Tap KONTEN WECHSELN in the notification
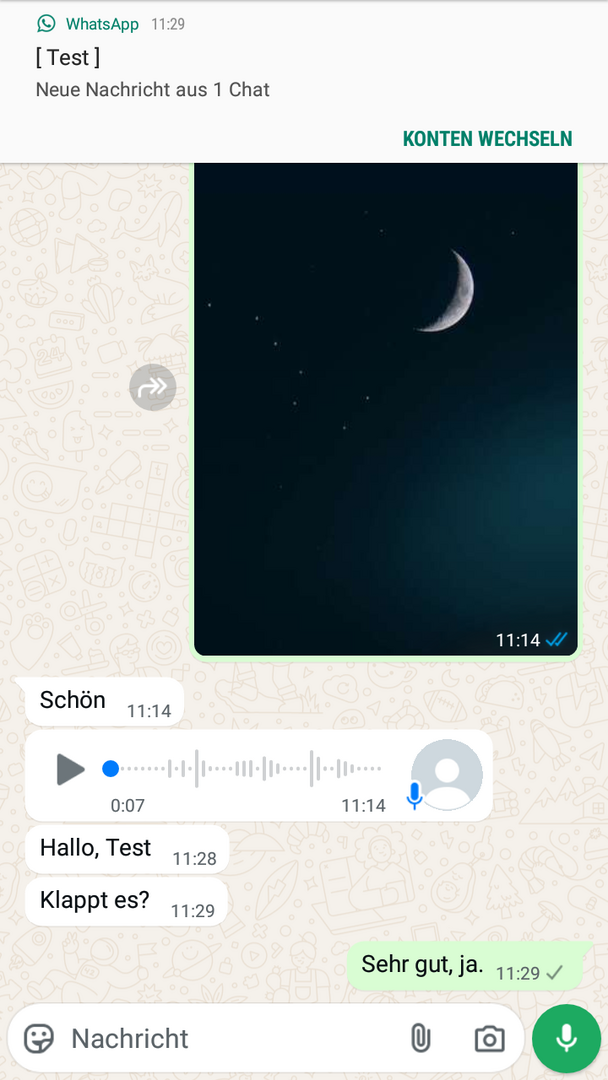Image resolution: width=608 pixels, height=1080 pixels. tap(487, 139)
